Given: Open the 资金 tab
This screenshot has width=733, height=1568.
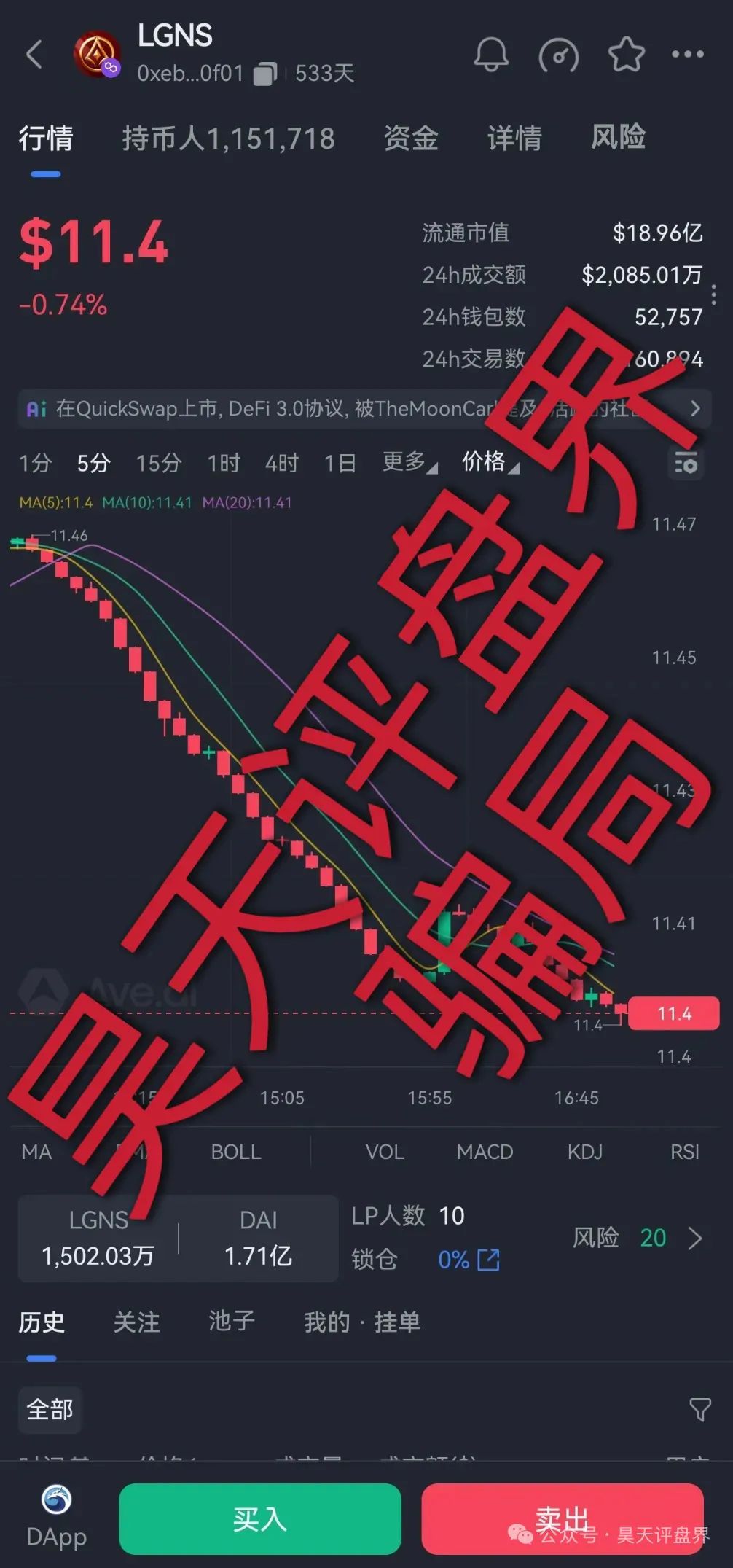Looking at the screenshot, I should tap(411, 139).
